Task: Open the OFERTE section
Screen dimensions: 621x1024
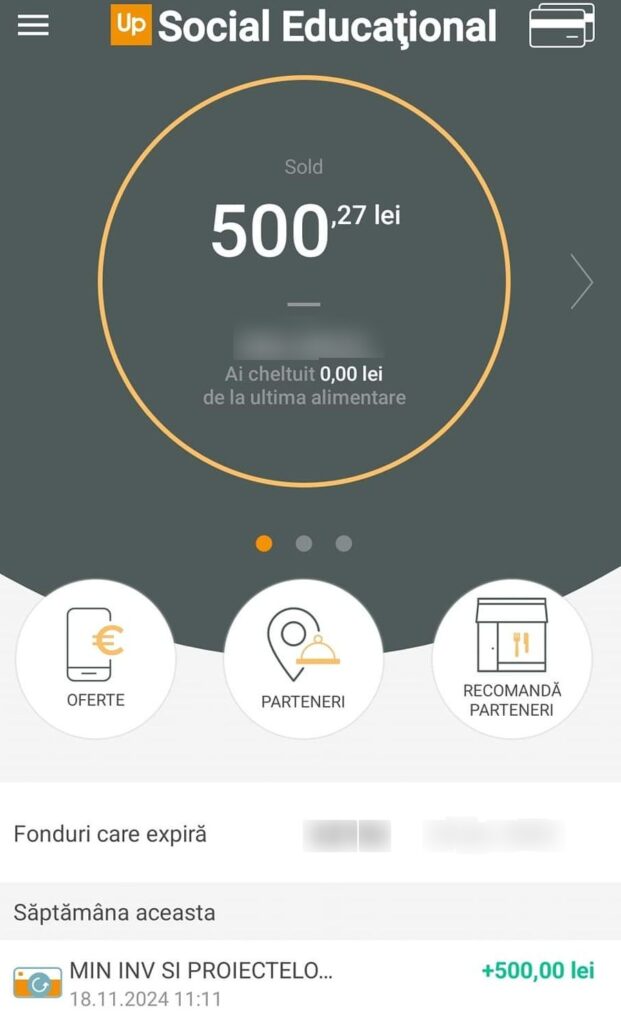Action: click(x=96, y=659)
